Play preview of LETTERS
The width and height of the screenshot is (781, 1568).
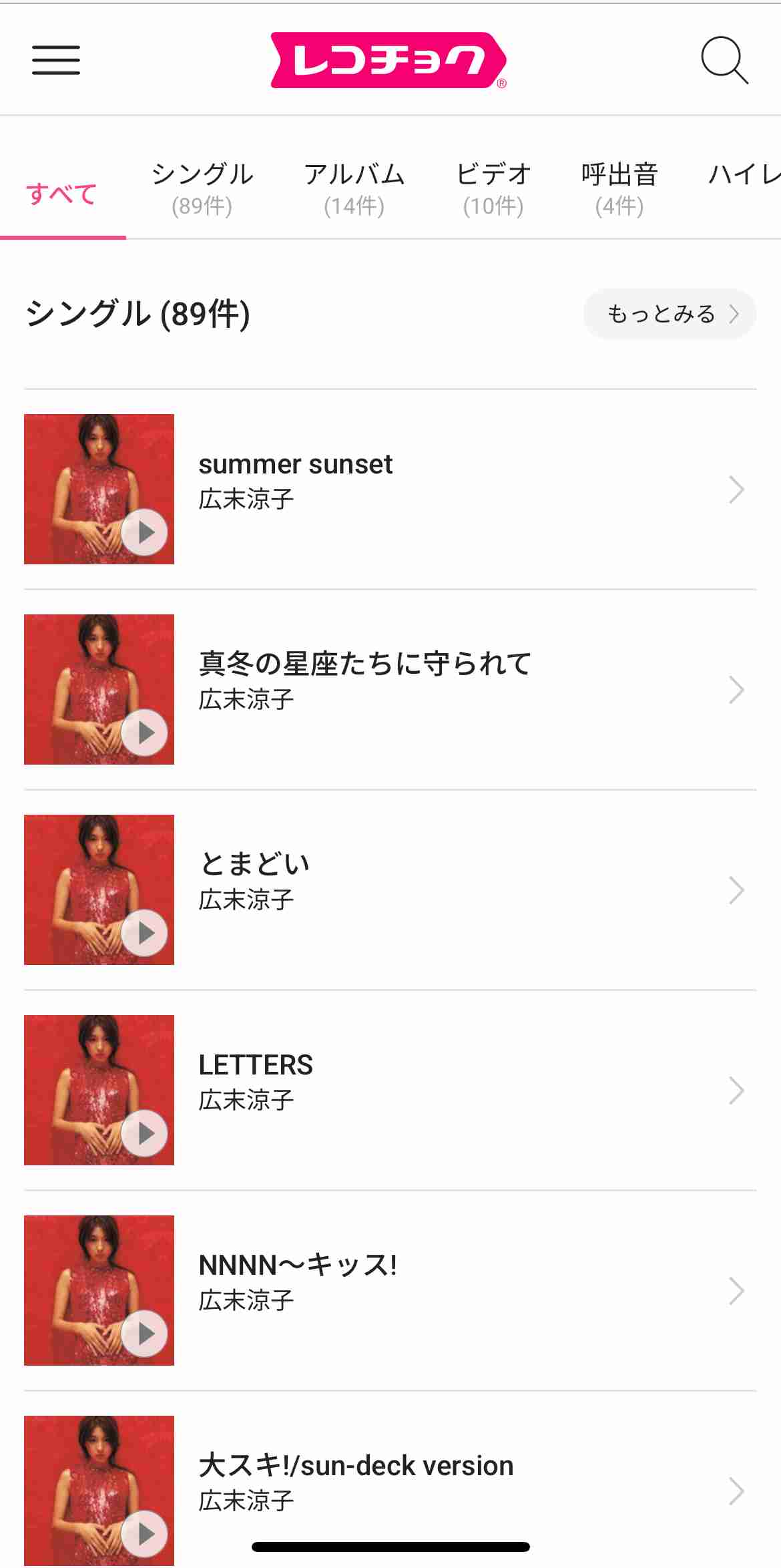(x=146, y=1134)
